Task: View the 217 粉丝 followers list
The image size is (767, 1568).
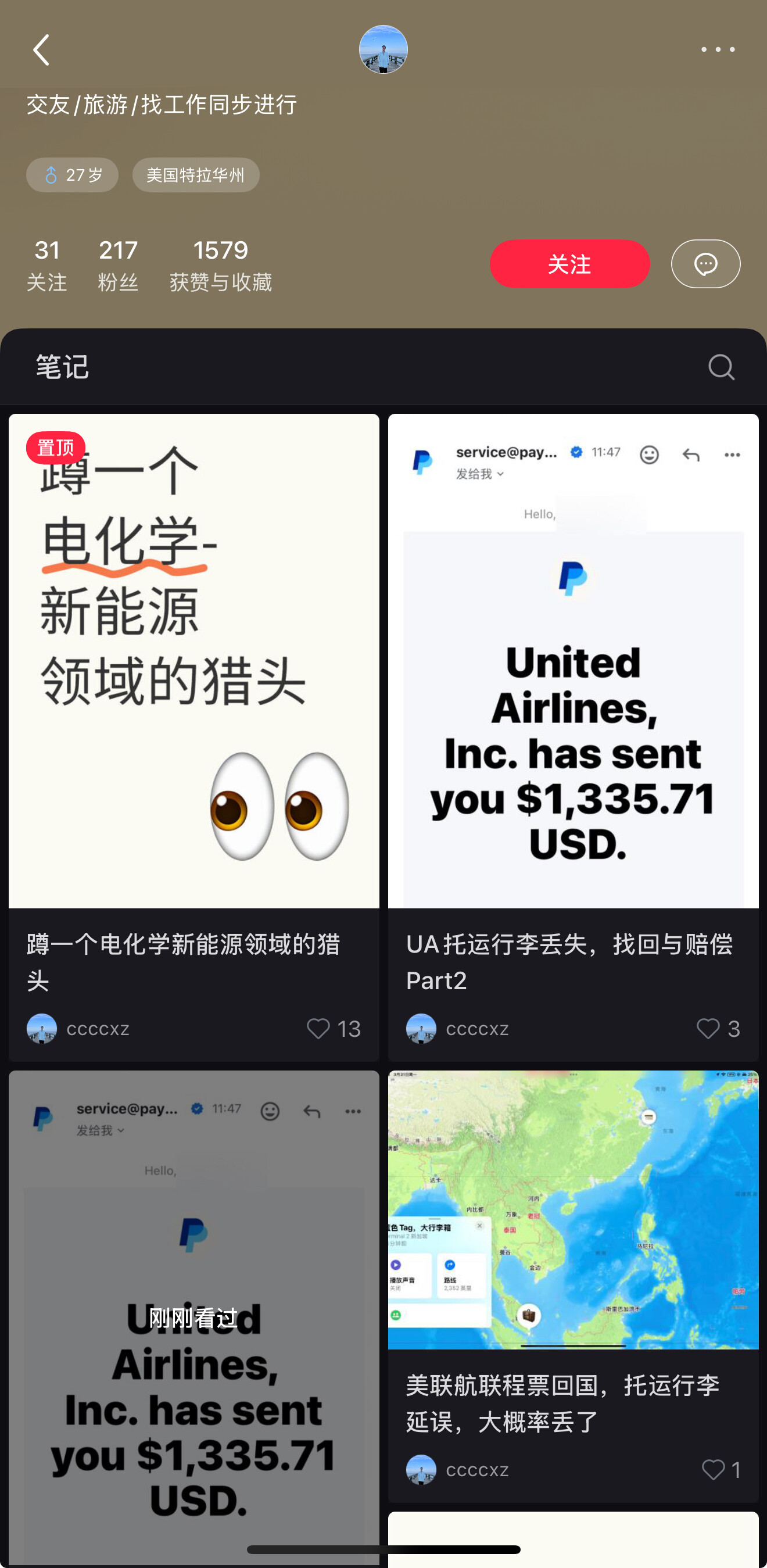Action: [x=118, y=266]
